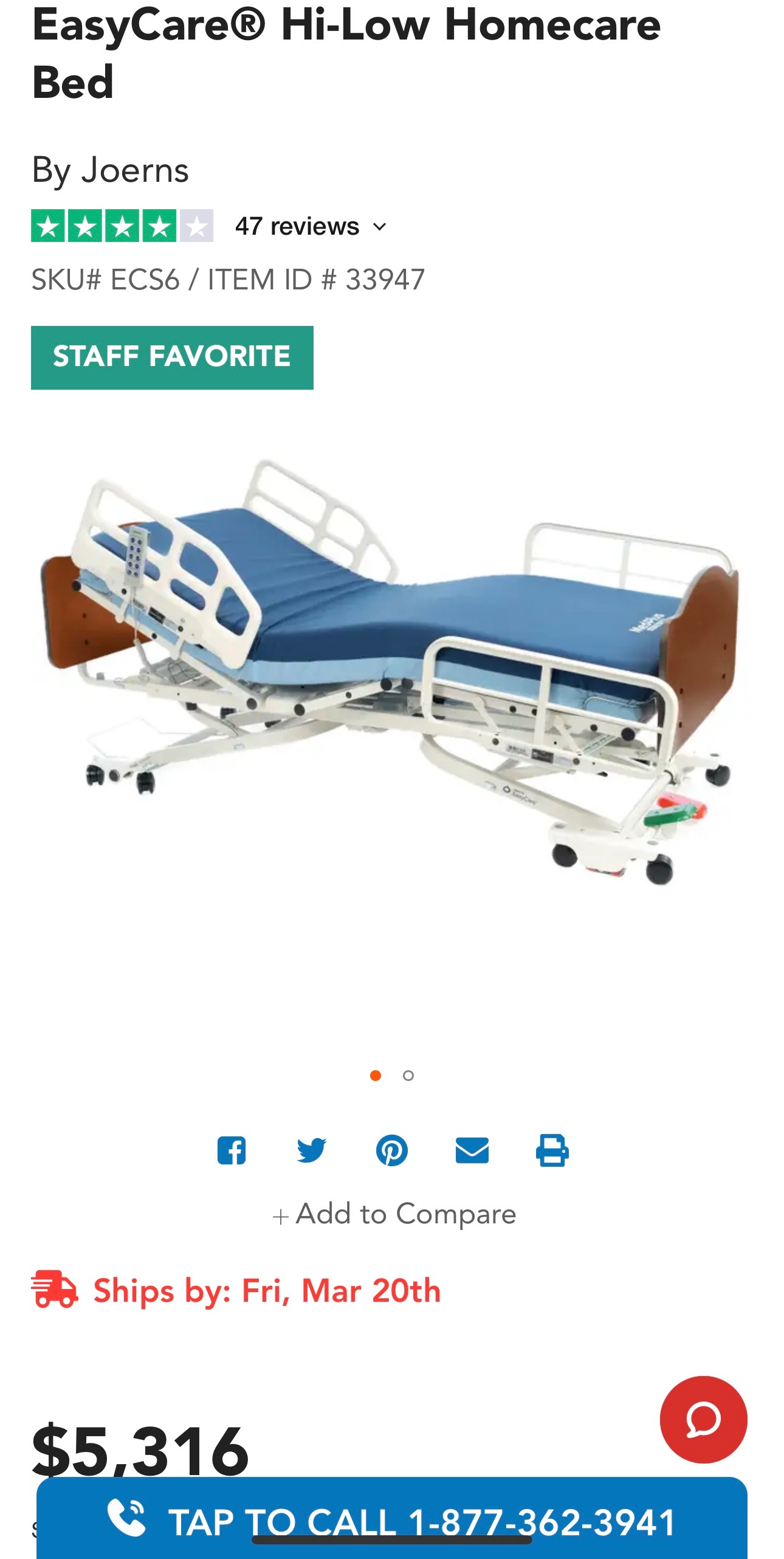
Task: Open the red live chat bubble
Action: point(703,1420)
